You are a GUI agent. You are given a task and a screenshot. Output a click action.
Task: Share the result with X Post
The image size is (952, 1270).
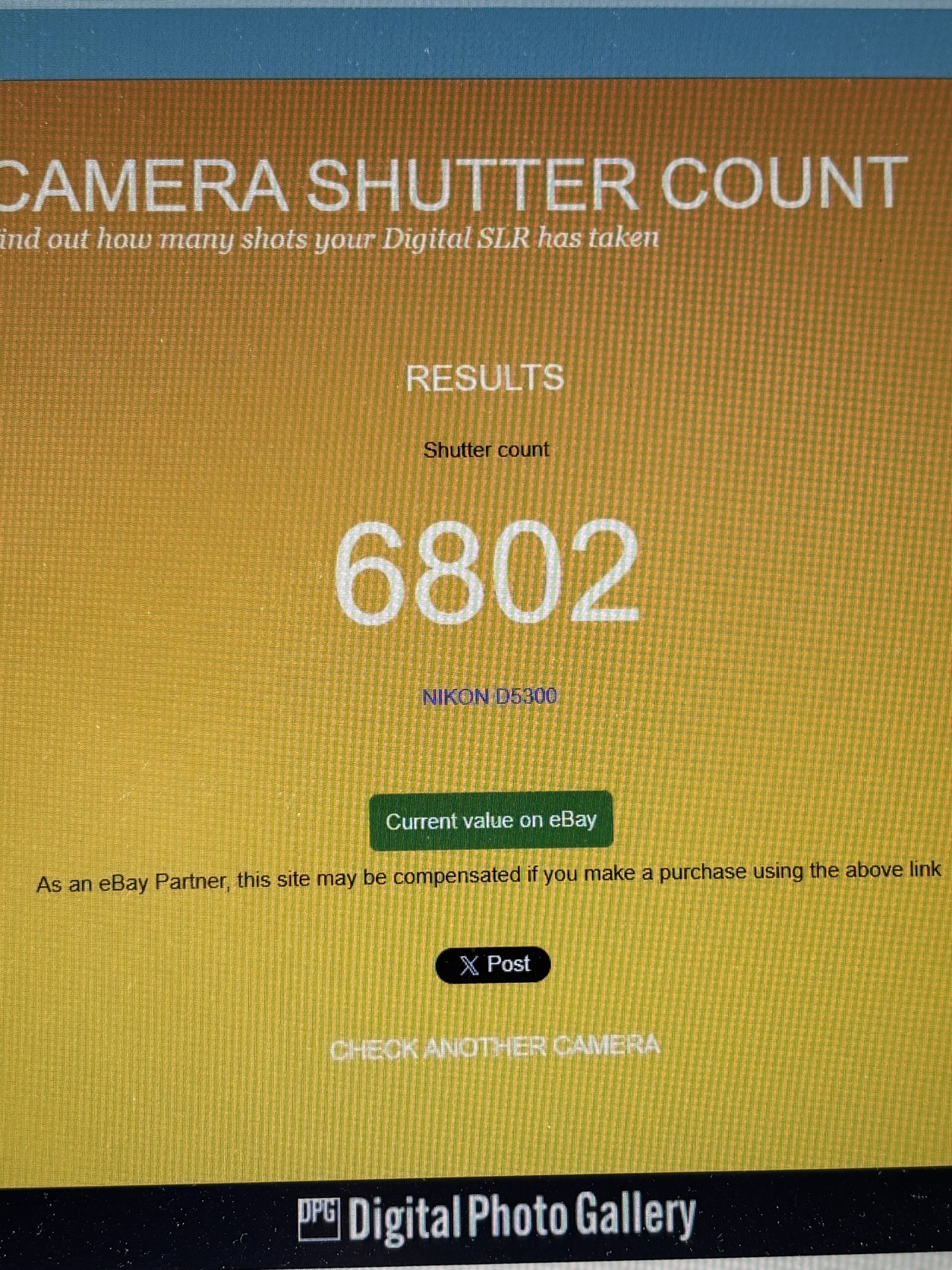point(493,965)
